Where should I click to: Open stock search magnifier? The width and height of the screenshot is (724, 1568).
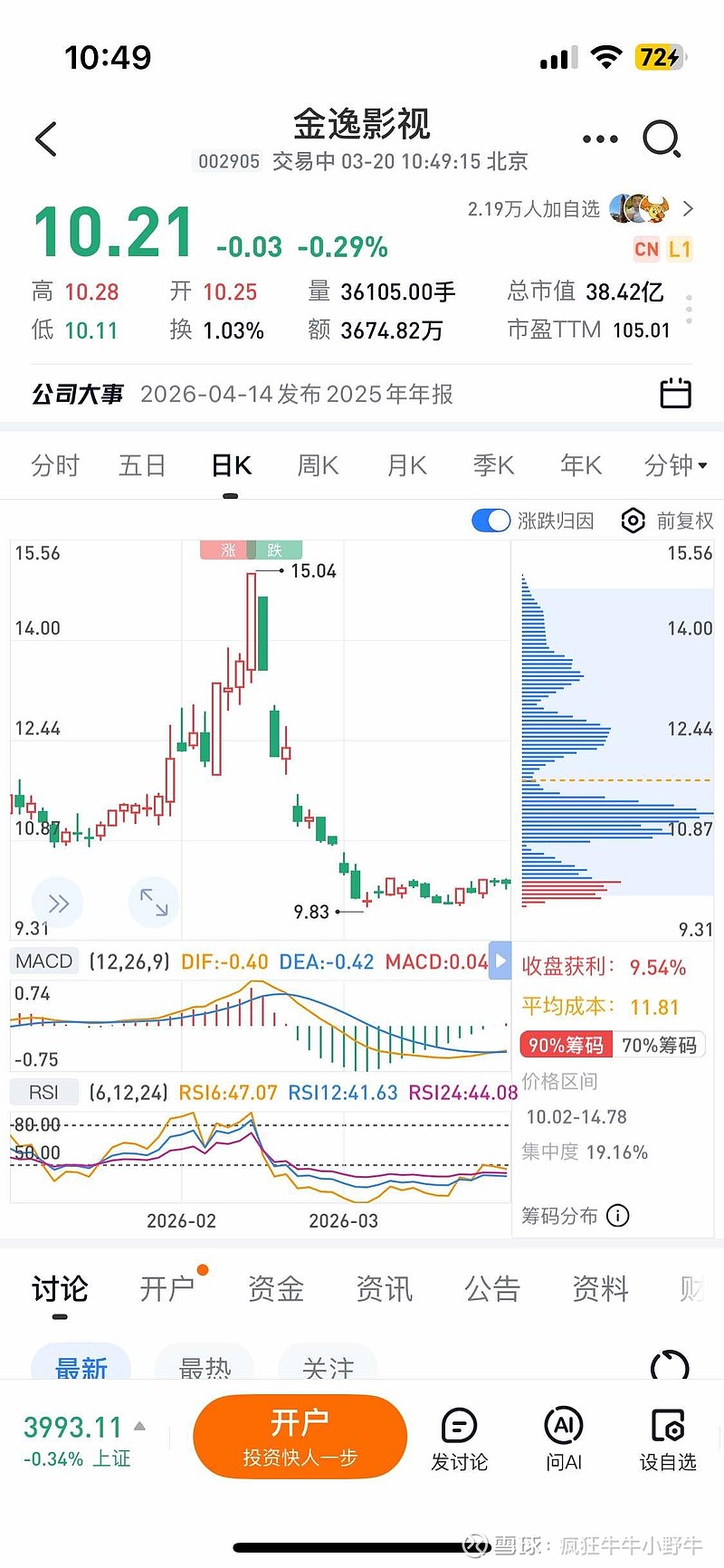click(x=662, y=139)
